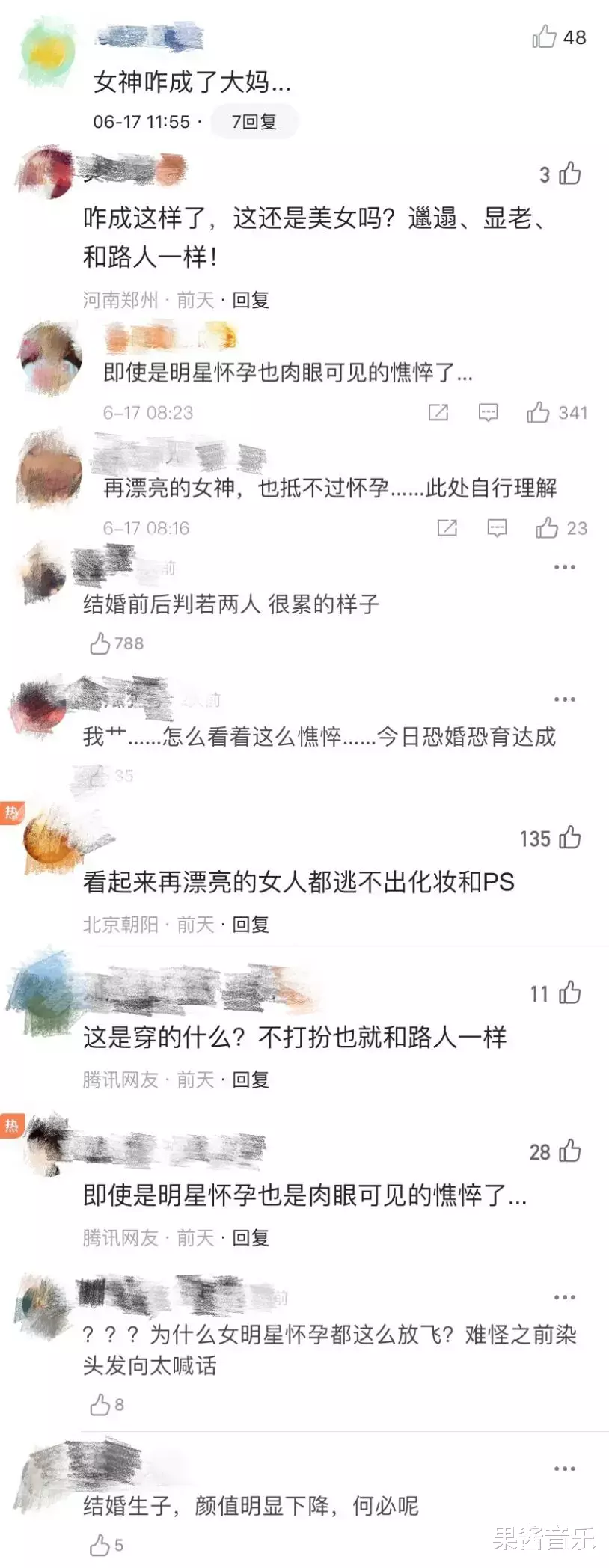Like the comment about 化妆和PS with 135 likes
This screenshot has width=609, height=1568.
click(569, 839)
